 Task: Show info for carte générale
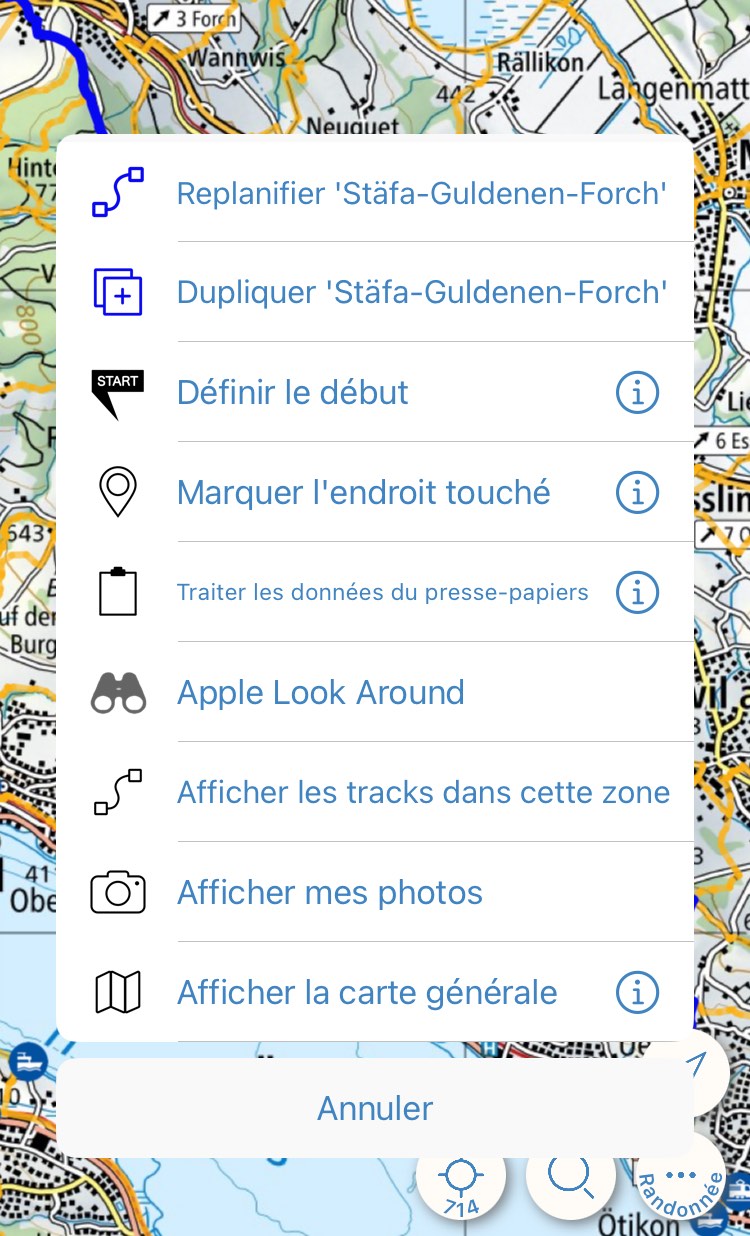coord(637,992)
